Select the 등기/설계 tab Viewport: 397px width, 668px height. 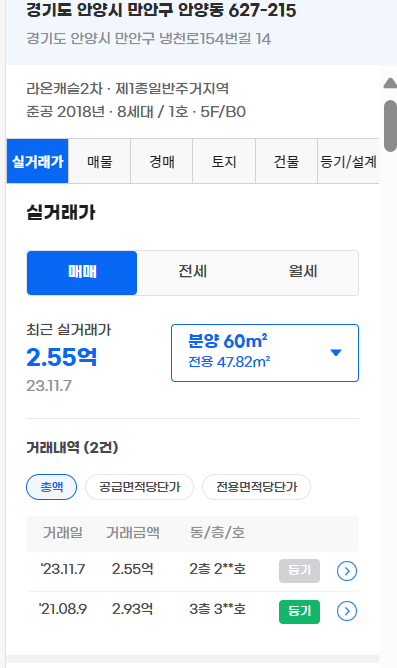click(x=348, y=161)
